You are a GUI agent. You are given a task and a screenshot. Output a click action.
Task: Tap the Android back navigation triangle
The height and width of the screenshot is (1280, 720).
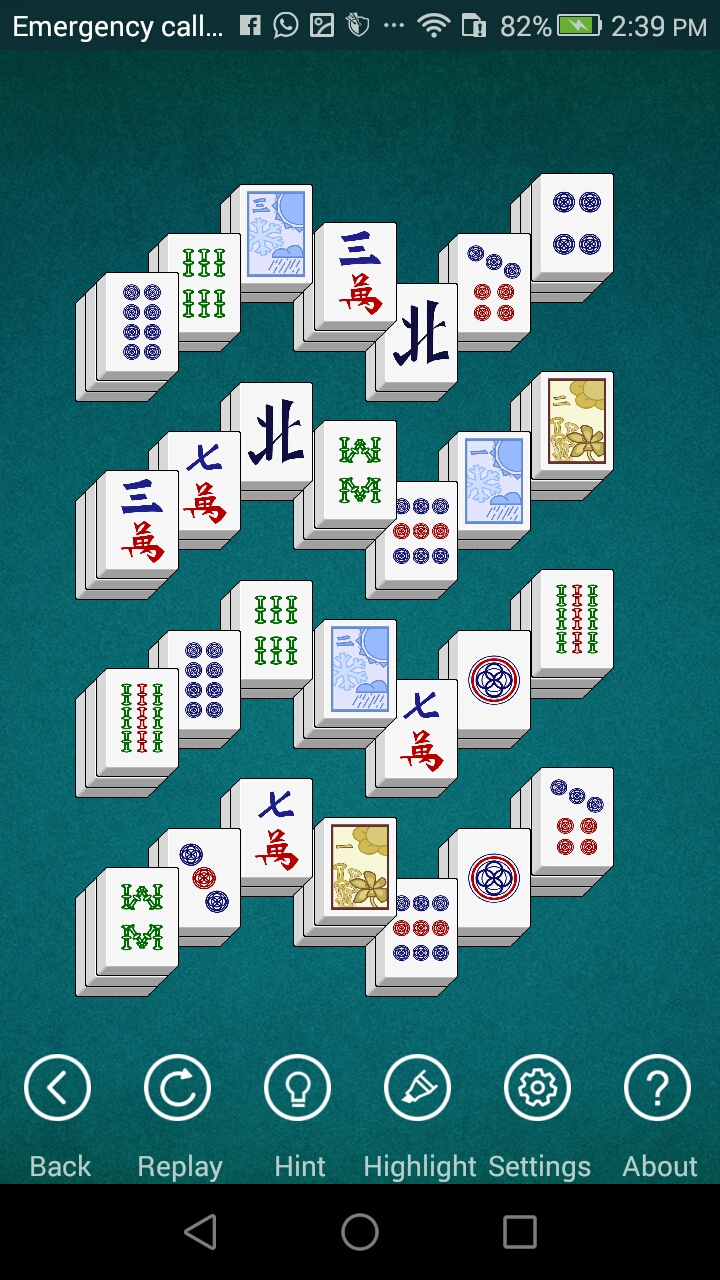tap(202, 1234)
